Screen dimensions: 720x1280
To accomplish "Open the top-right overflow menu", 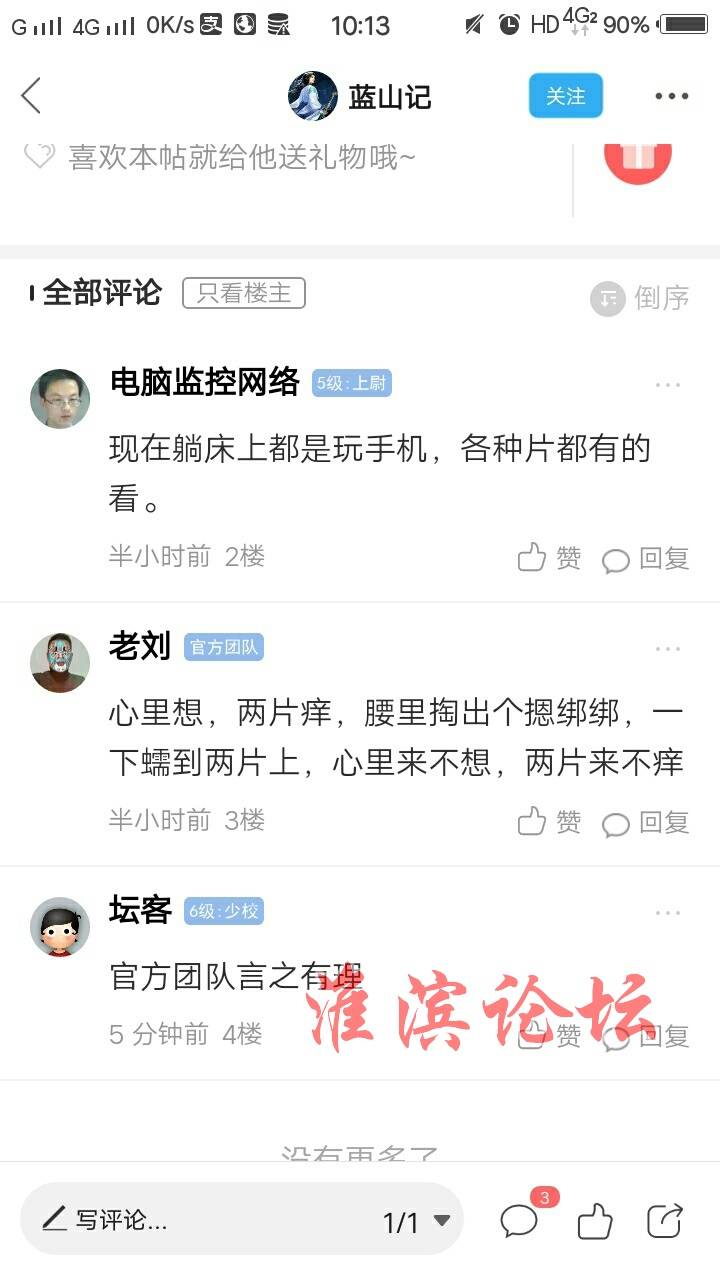I will (671, 96).
